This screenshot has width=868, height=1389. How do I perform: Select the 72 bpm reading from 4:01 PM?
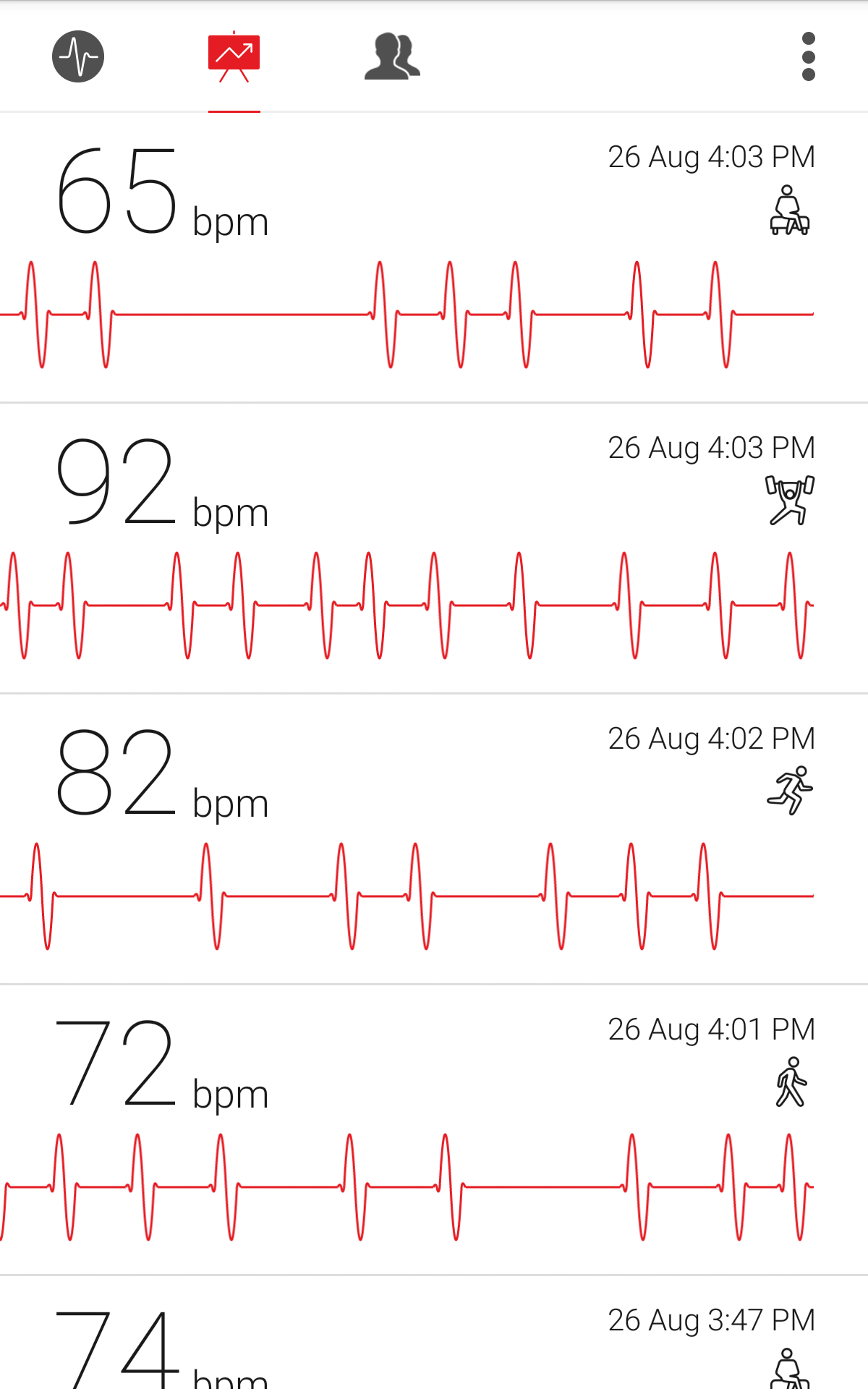tap(434, 1129)
